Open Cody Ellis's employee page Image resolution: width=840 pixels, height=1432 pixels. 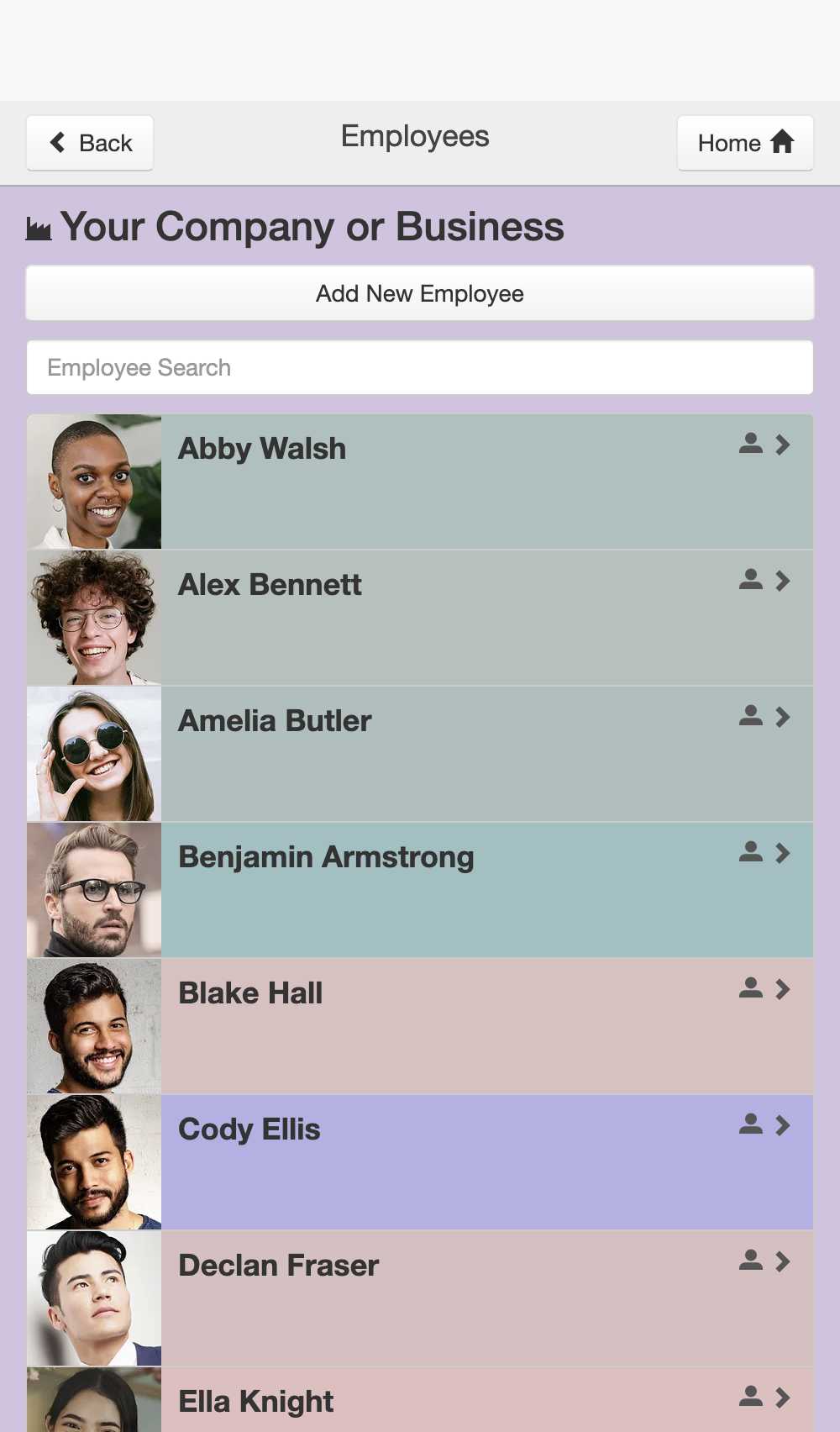click(x=420, y=1162)
